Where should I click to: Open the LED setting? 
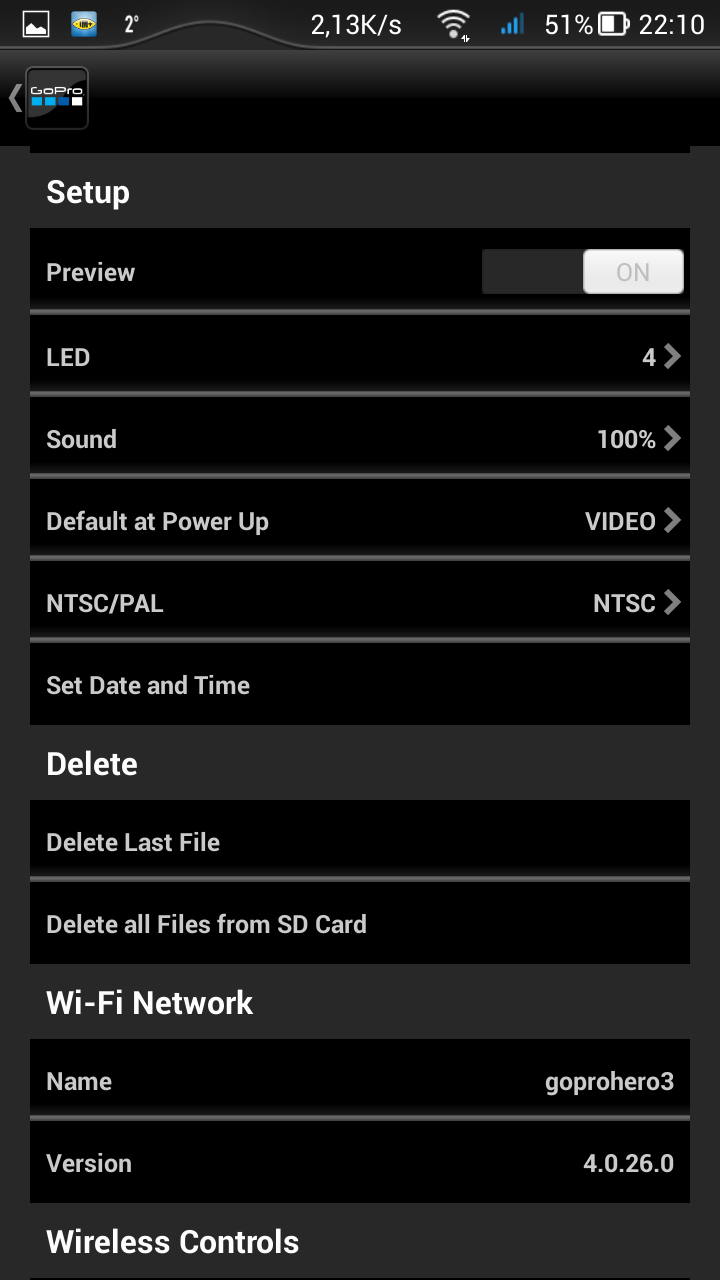coord(360,357)
